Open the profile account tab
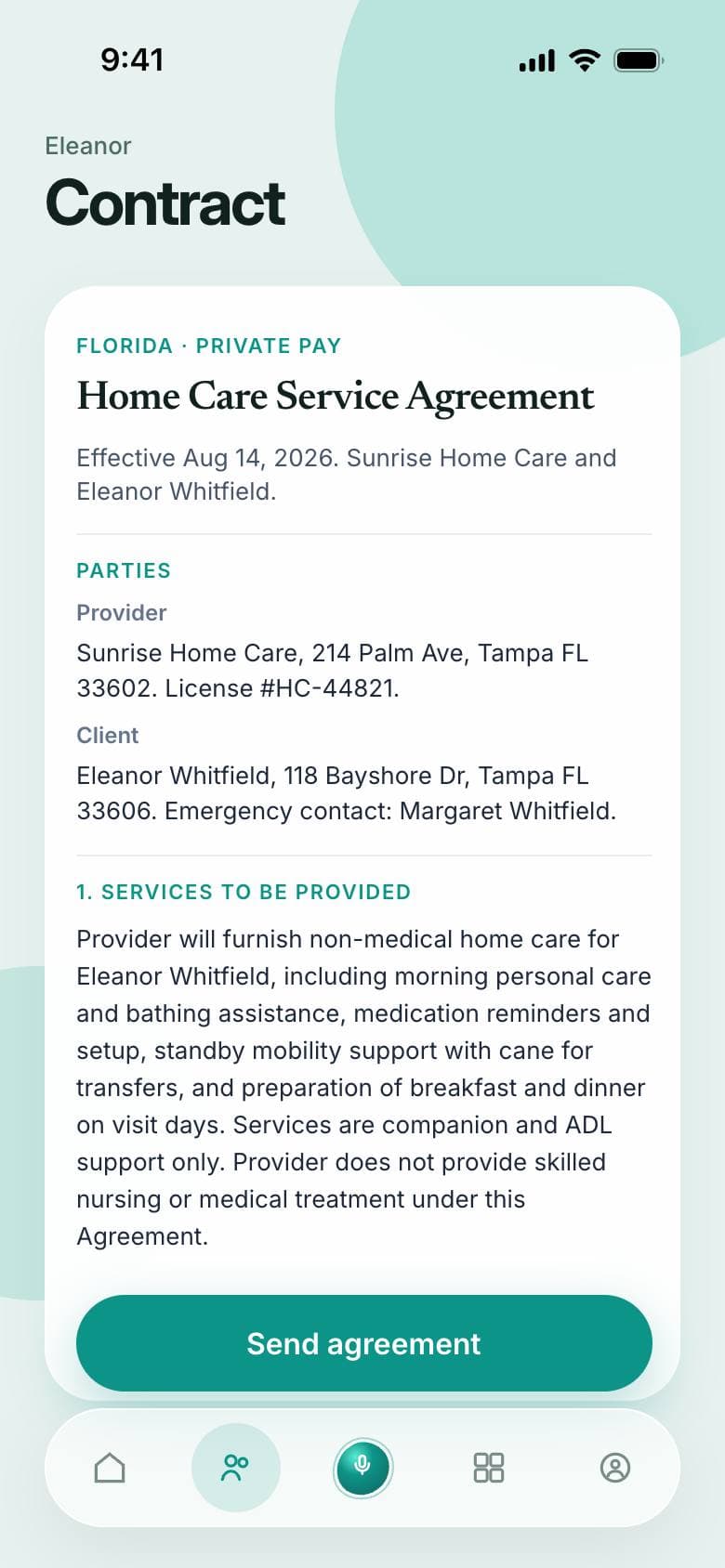The width and height of the screenshot is (725, 1568). [615, 1468]
